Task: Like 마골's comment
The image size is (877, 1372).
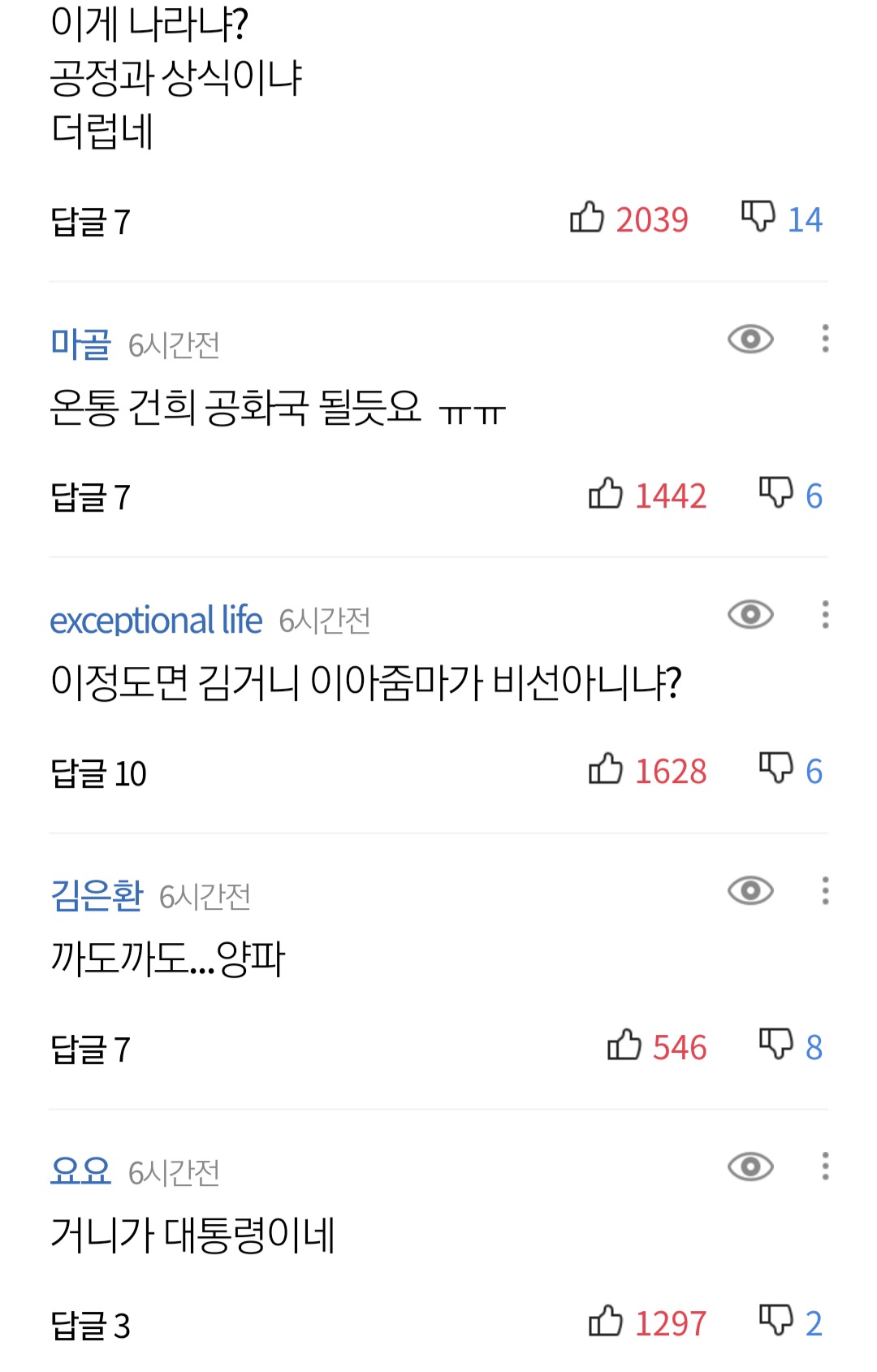Action: click(x=605, y=494)
